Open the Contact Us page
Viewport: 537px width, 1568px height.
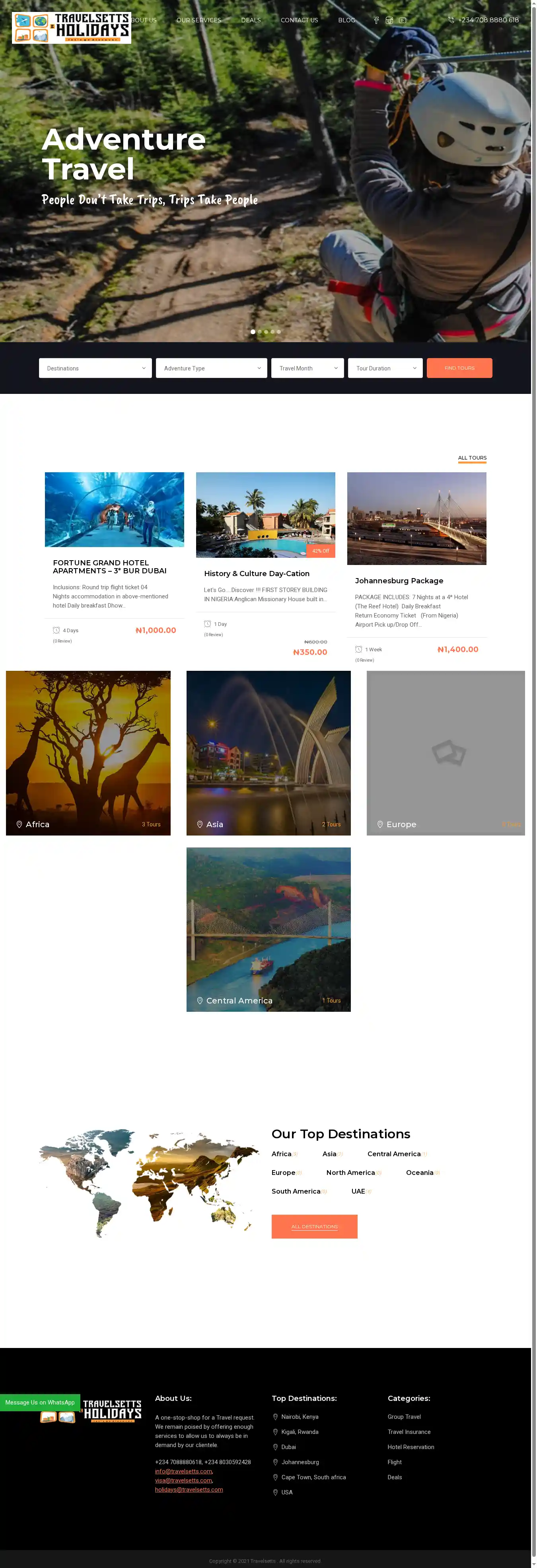point(299,20)
